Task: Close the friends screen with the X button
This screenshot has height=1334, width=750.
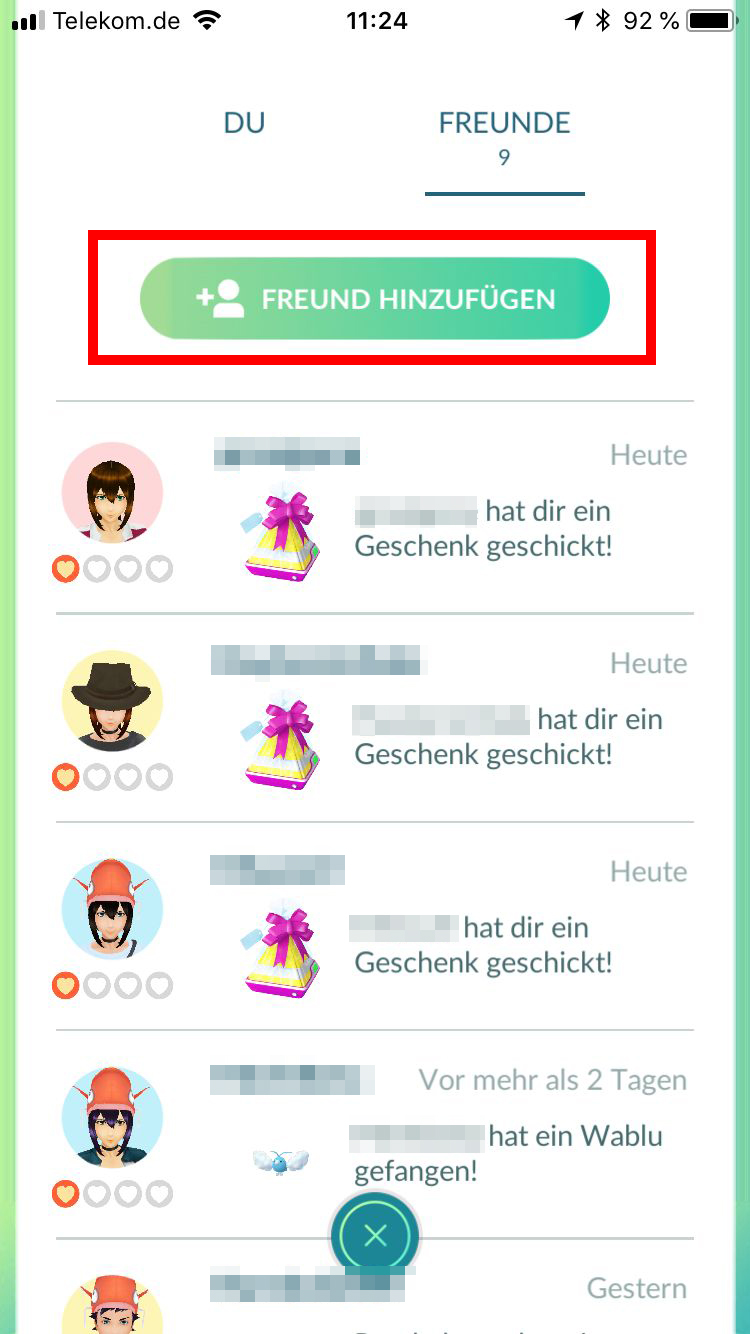Action: (375, 1236)
